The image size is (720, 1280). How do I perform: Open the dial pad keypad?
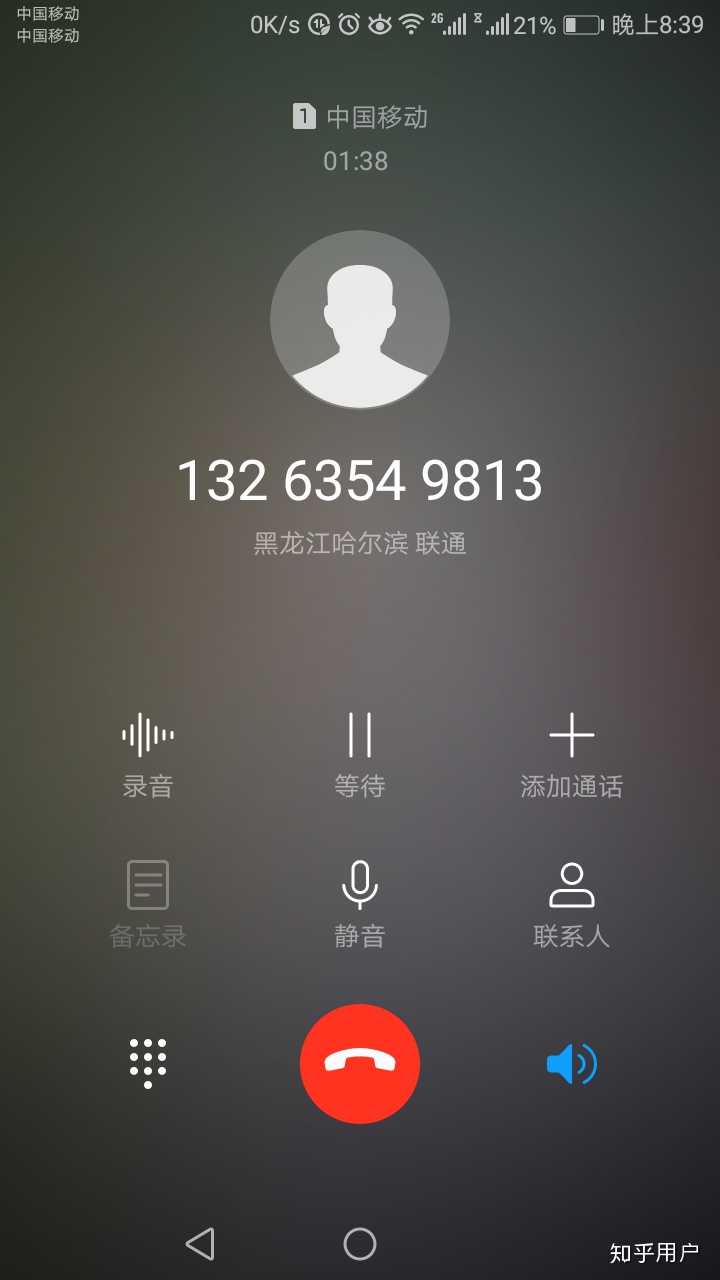(x=148, y=1063)
